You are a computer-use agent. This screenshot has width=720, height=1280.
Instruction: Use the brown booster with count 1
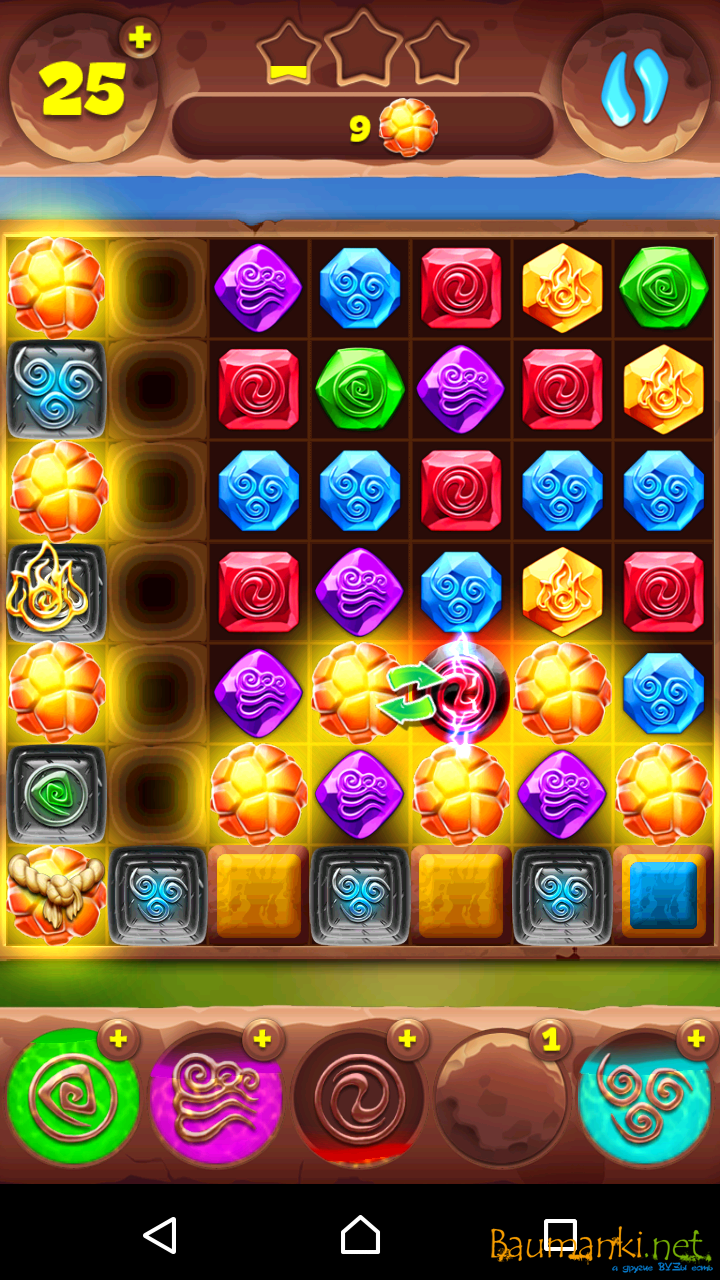(502, 1097)
